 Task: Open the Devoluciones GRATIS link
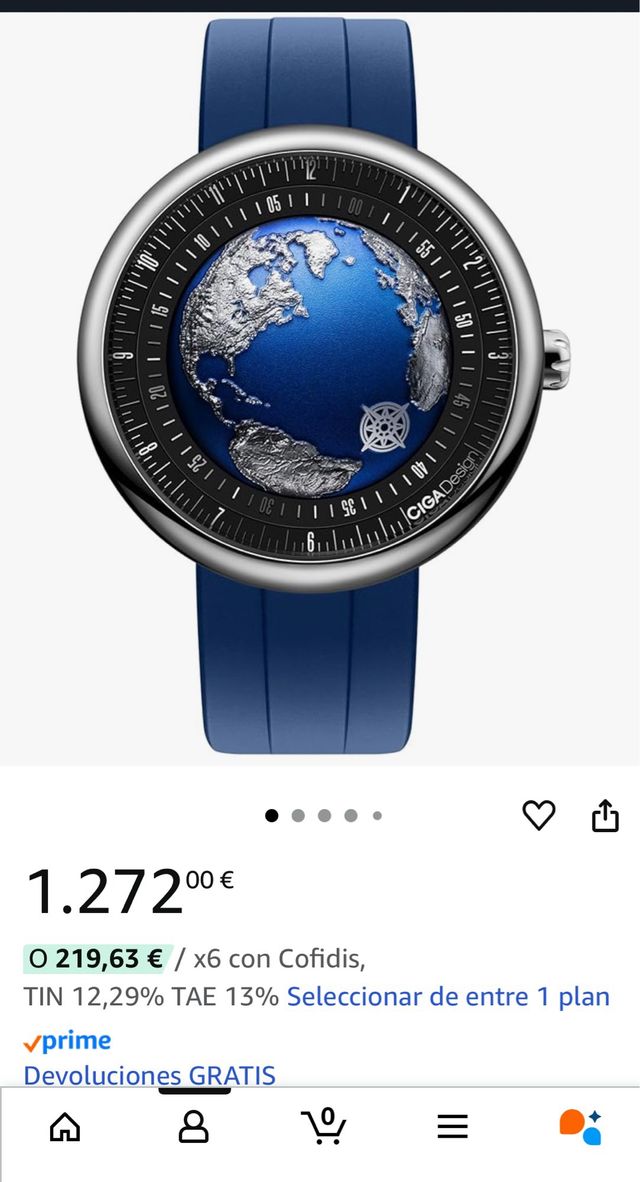click(149, 1075)
